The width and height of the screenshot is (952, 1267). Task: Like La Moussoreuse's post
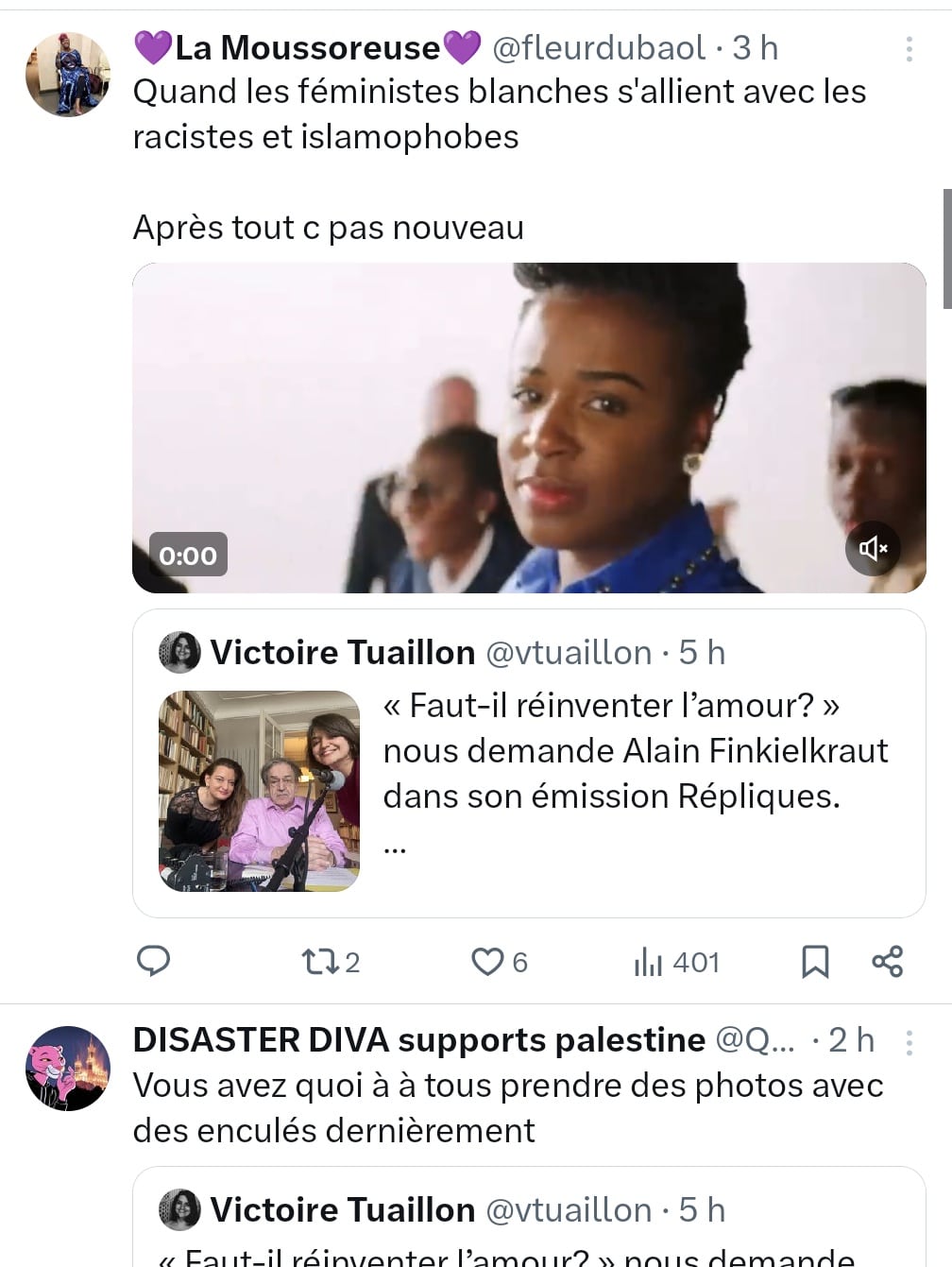(487, 962)
